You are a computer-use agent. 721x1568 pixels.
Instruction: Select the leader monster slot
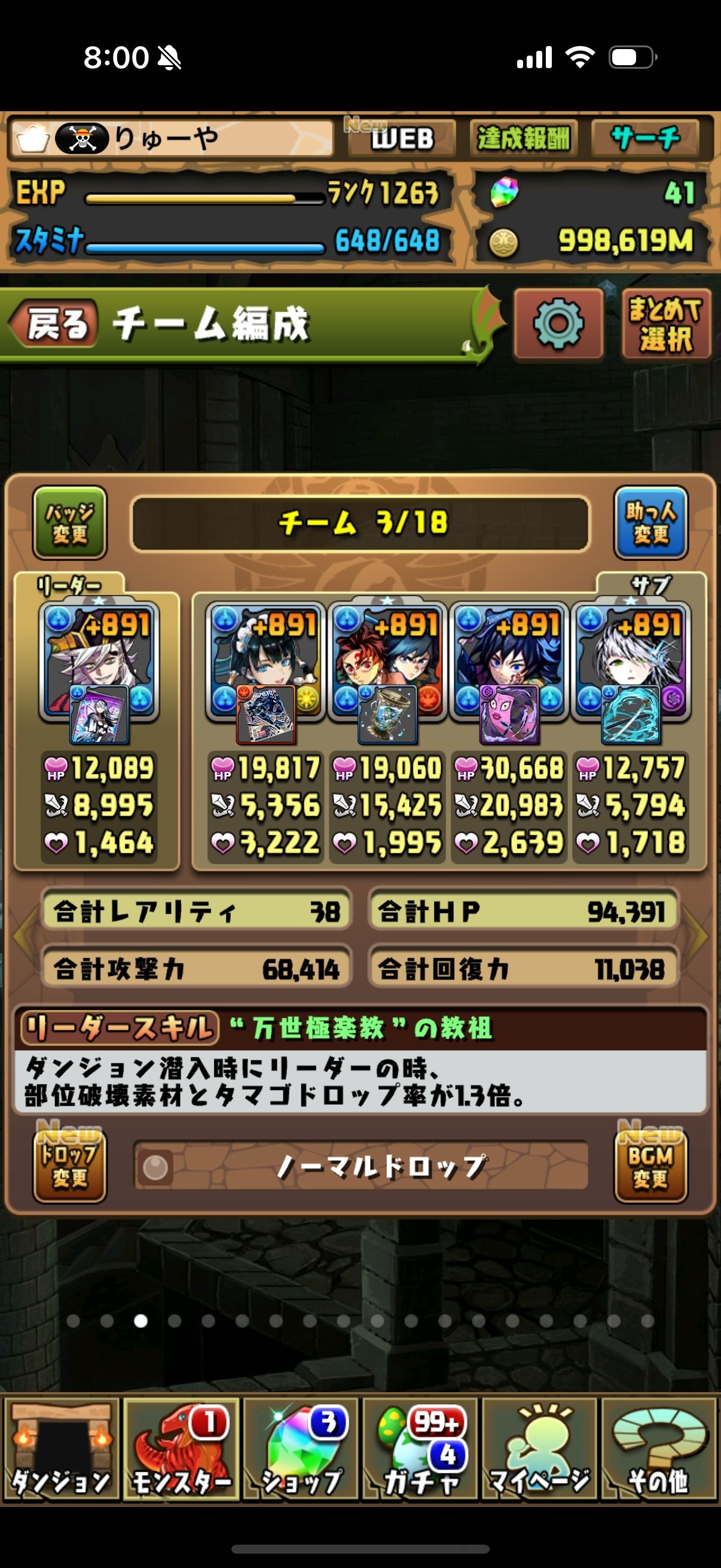coord(99,663)
